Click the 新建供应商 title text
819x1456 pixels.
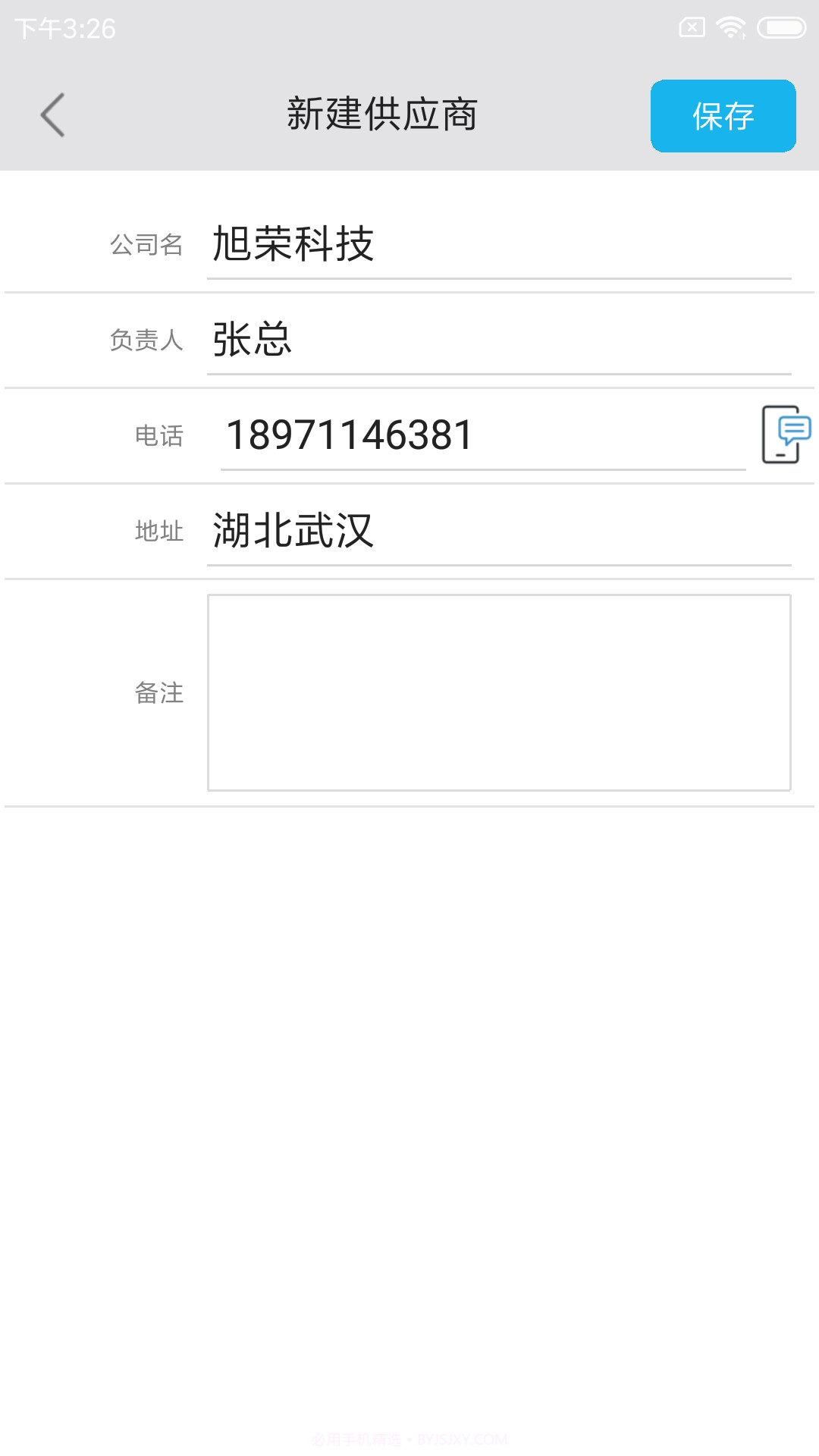[x=382, y=115]
